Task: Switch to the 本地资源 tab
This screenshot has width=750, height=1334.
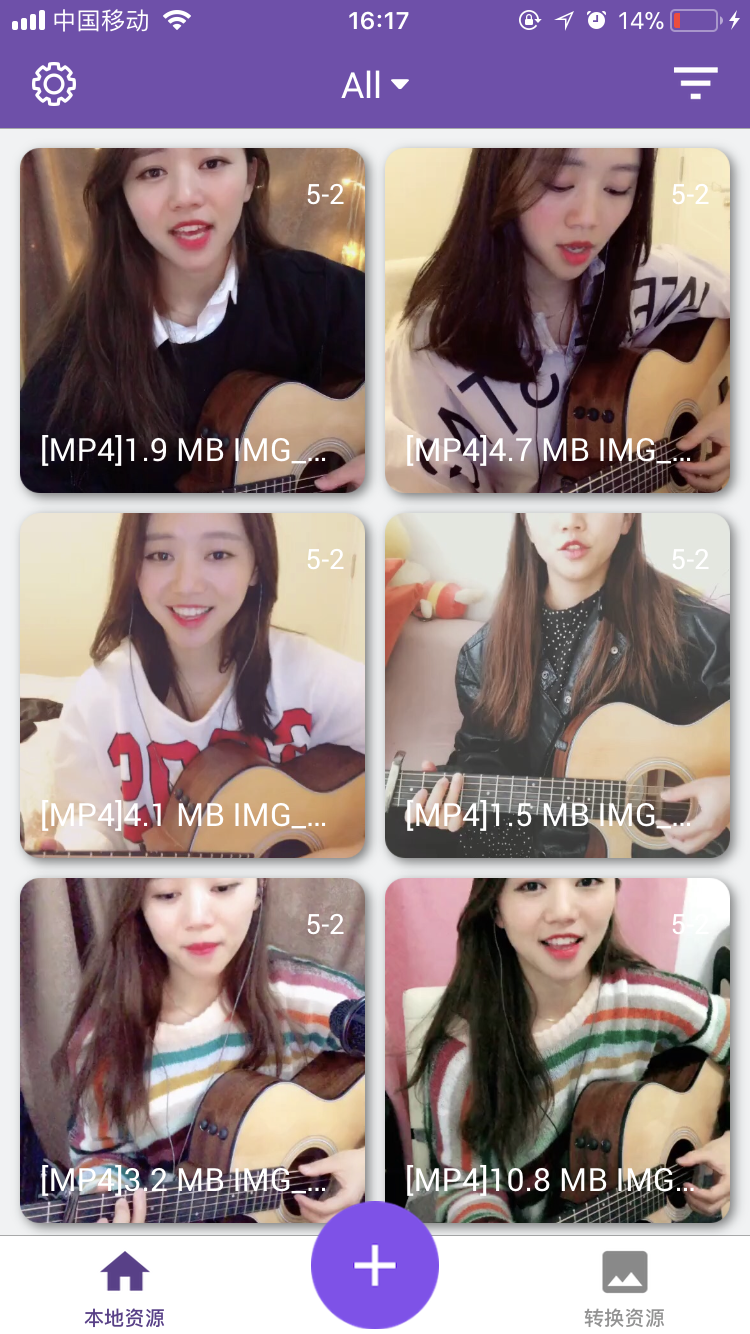Action: point(125,1288)
